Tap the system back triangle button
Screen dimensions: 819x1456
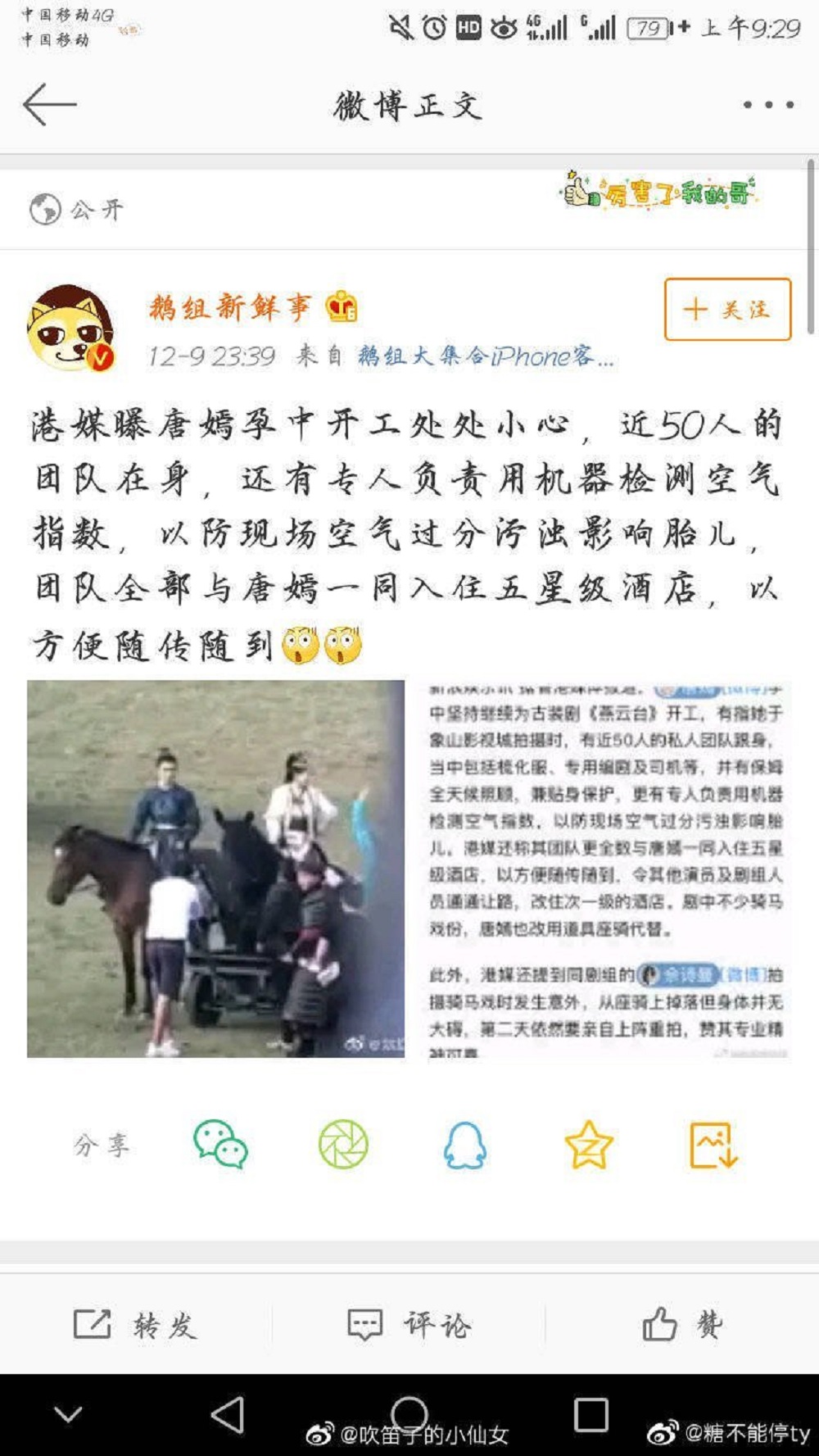[228, 1414]
